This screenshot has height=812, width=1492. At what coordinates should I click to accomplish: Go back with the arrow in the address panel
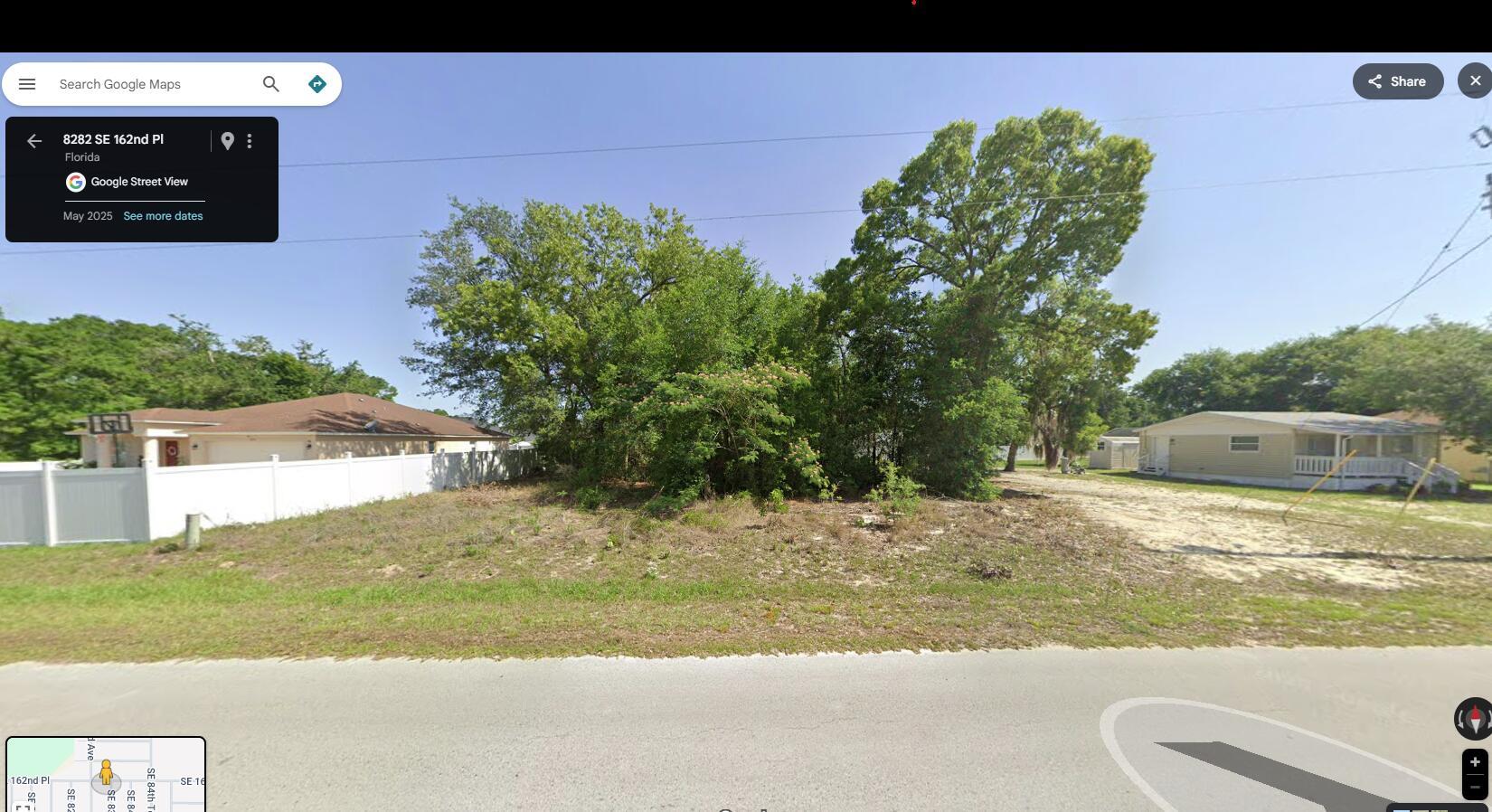pyautogui.click(x=34, y=141)
